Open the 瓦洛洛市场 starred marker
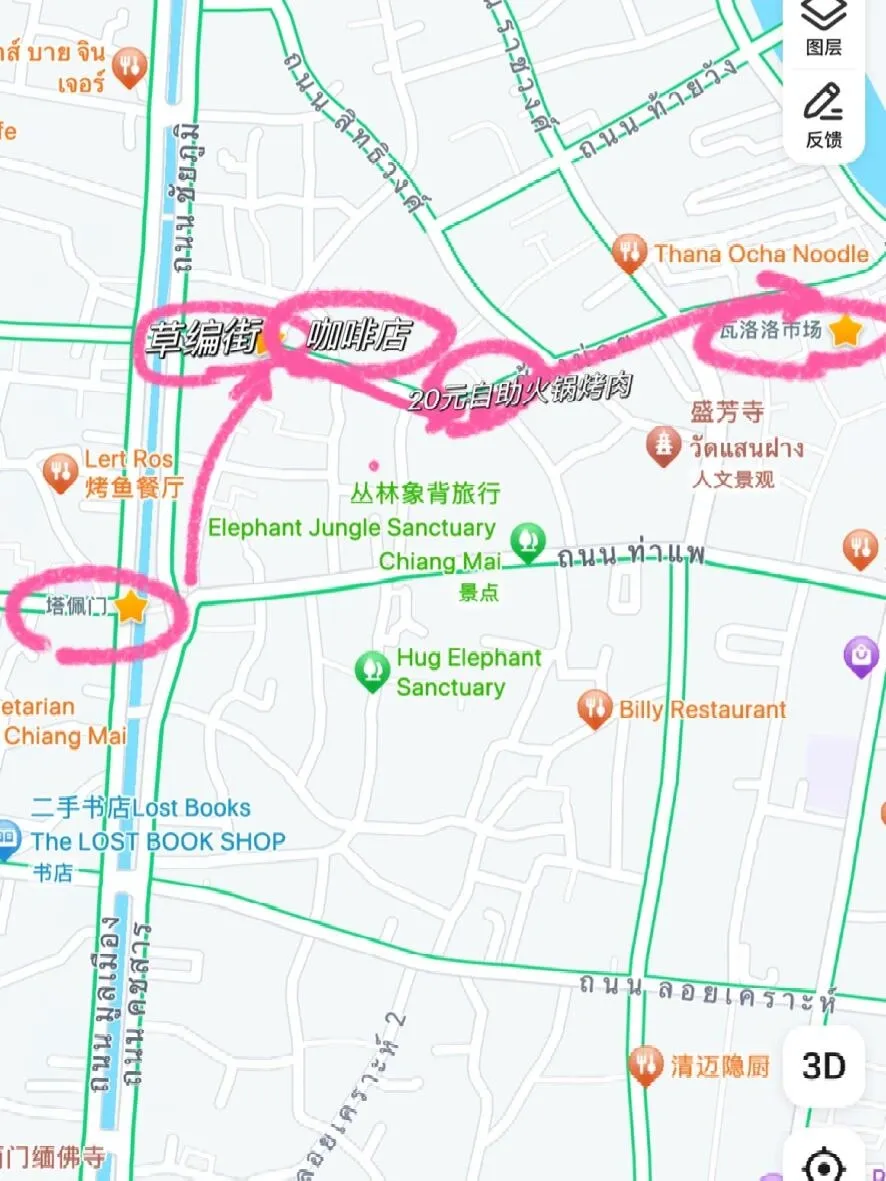This screenshot has height=1181, width=886. tap(845, 329)
